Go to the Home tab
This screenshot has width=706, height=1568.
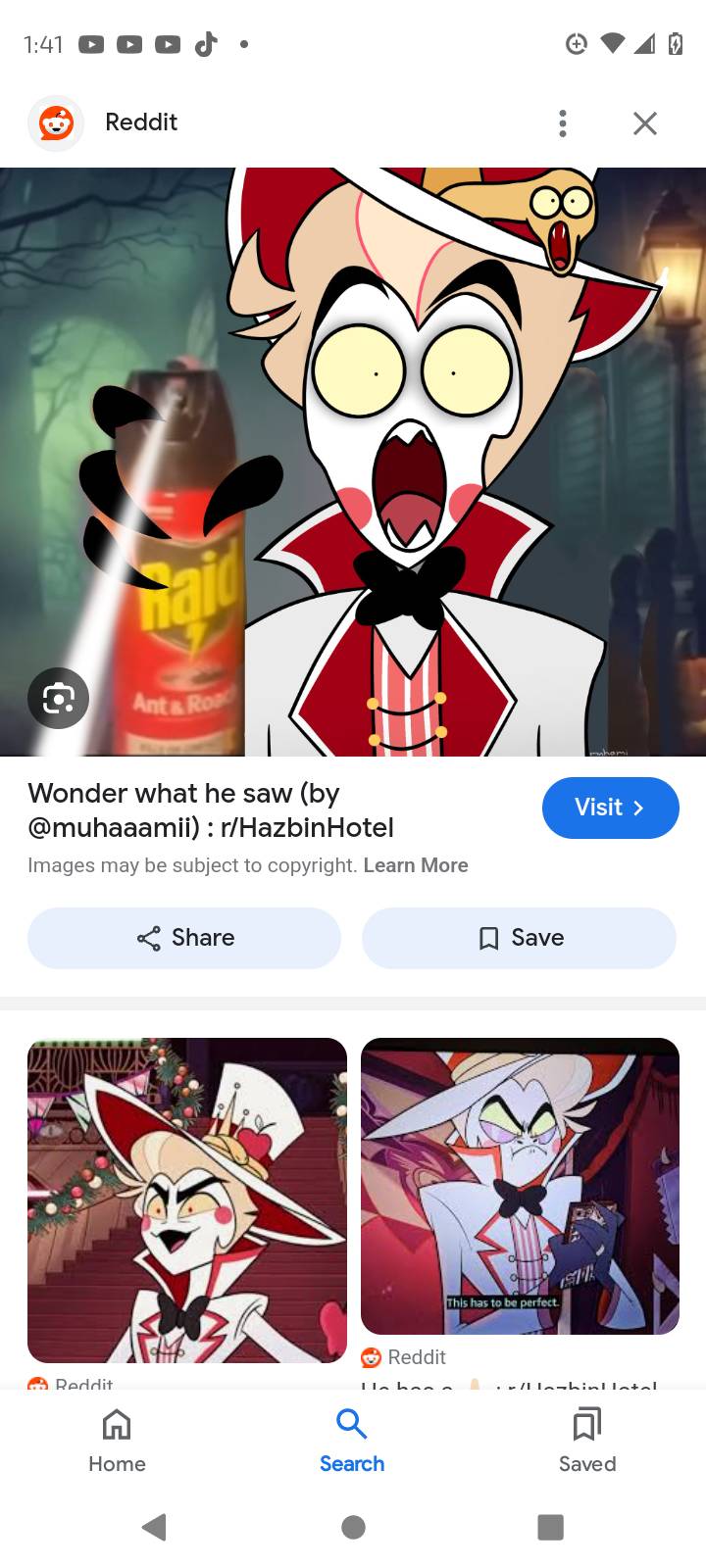[117, 1440]
